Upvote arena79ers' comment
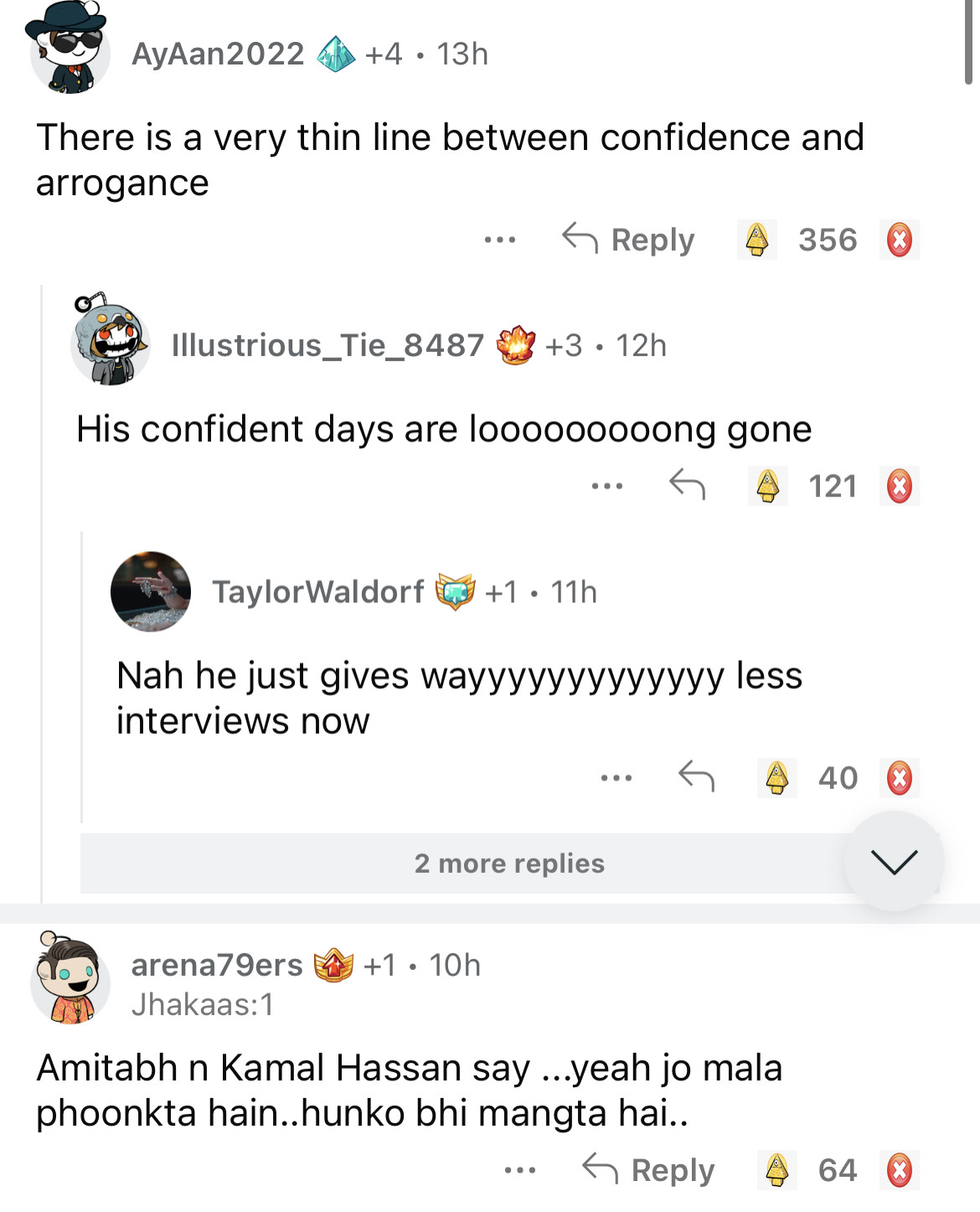The width and height of the screenshot is (980, 1212). (x=777, y=1169)
